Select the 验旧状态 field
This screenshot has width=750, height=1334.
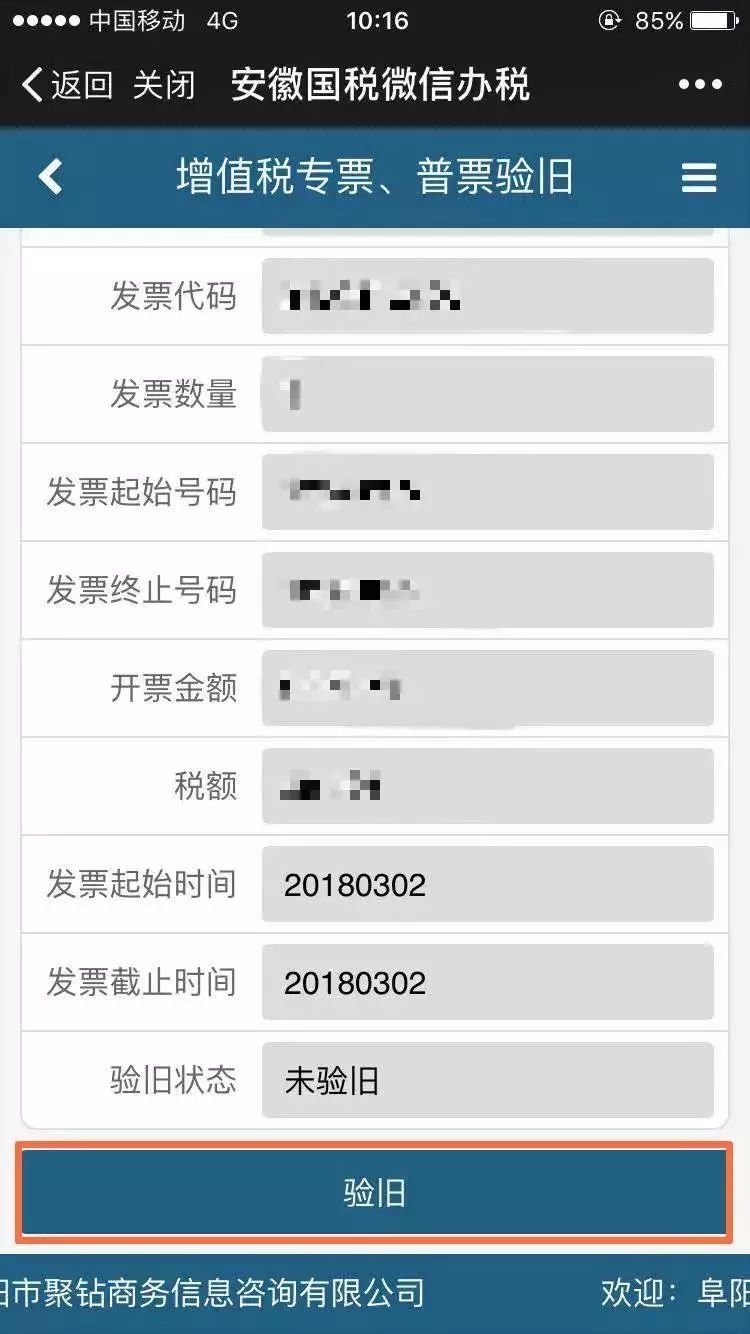[487, 1080]
